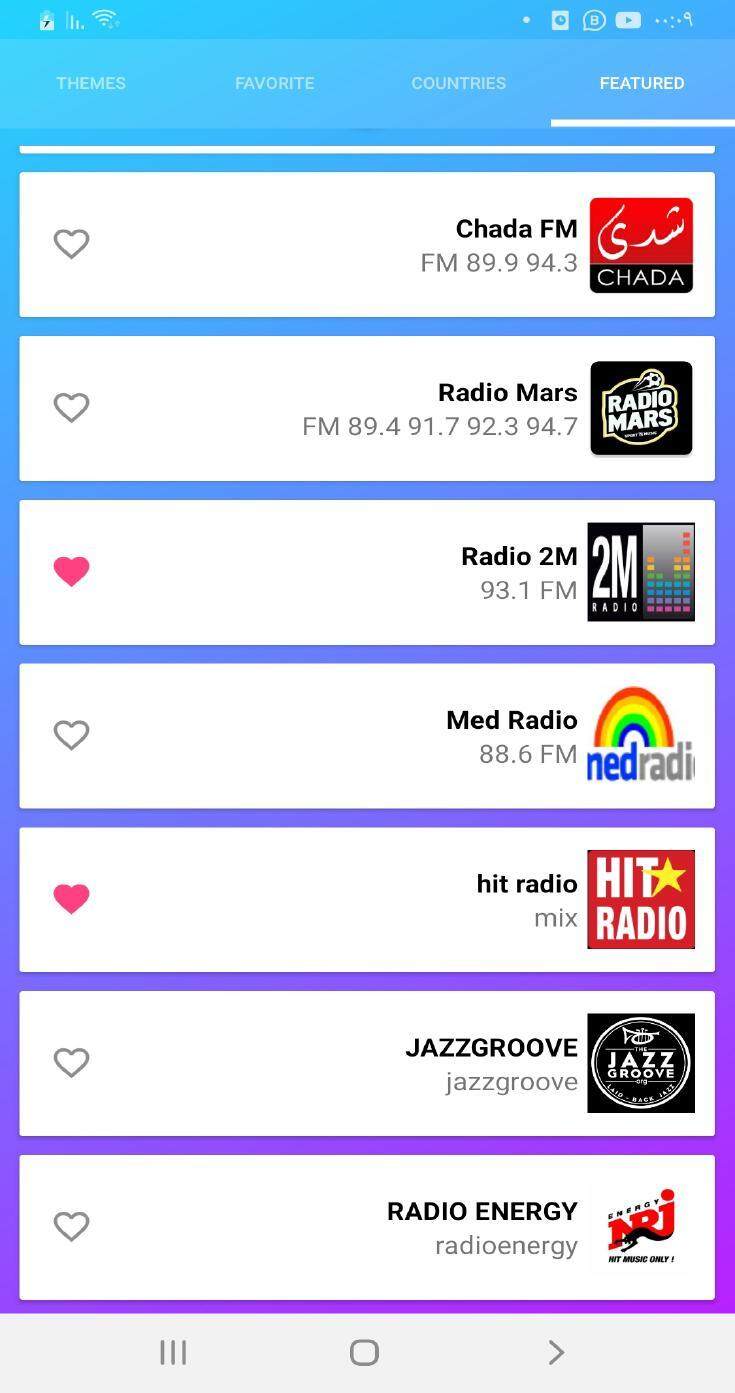Select the Featured tab
Screen dimensions: 735x1393
(x=642, y=83)
